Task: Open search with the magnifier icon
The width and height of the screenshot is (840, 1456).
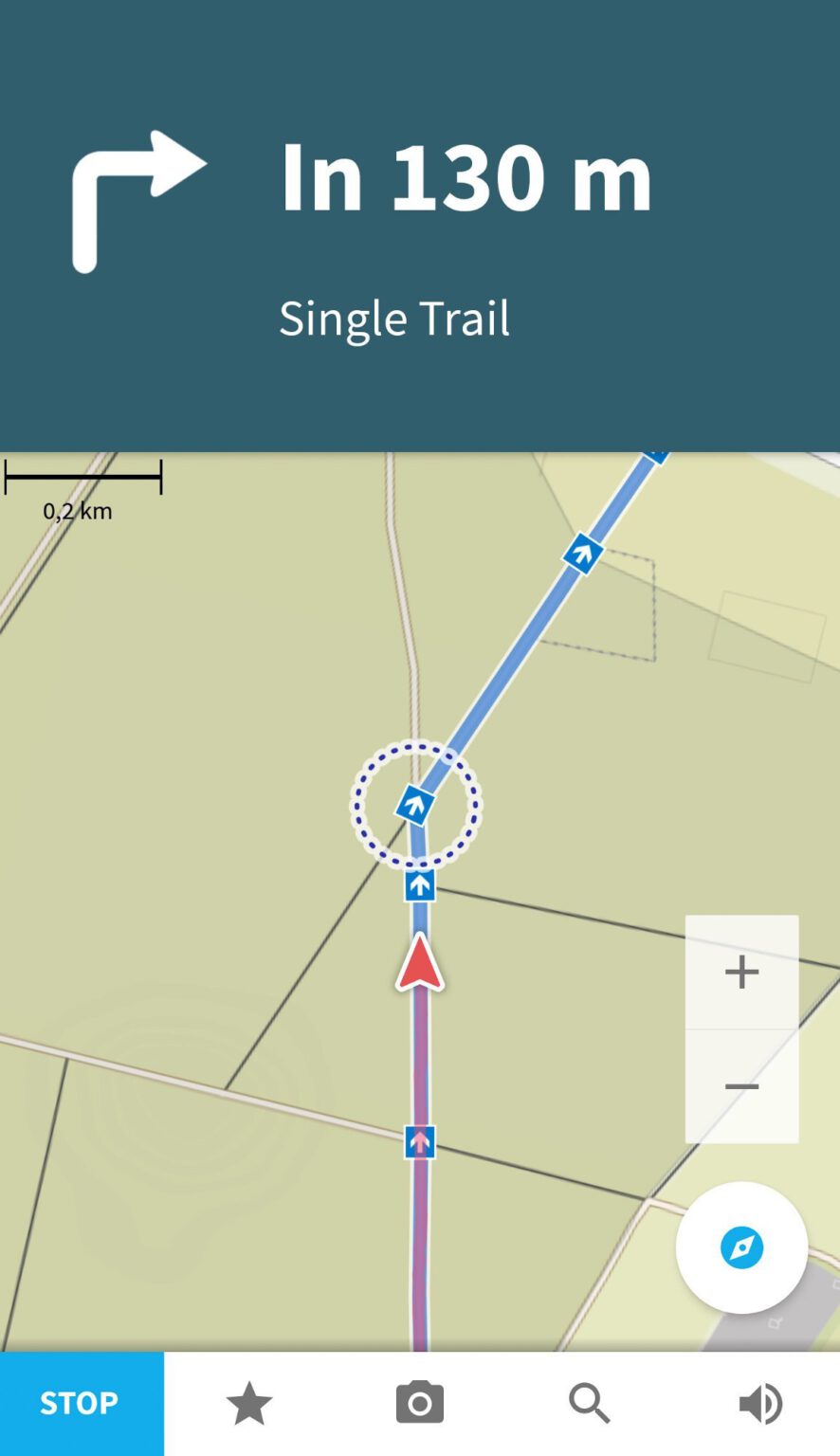Action: (588, 1403)
